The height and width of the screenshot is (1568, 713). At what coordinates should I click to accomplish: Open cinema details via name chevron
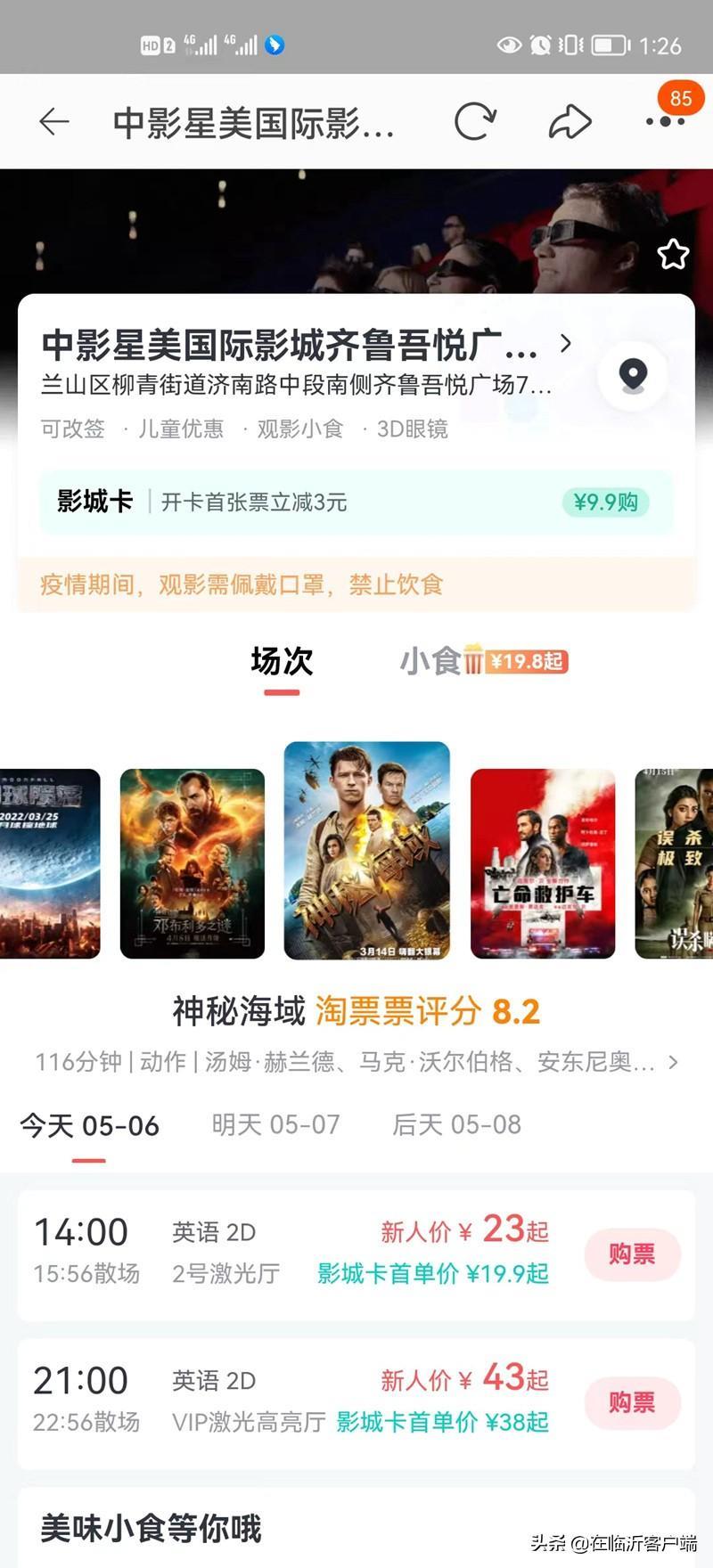(565, 343)
